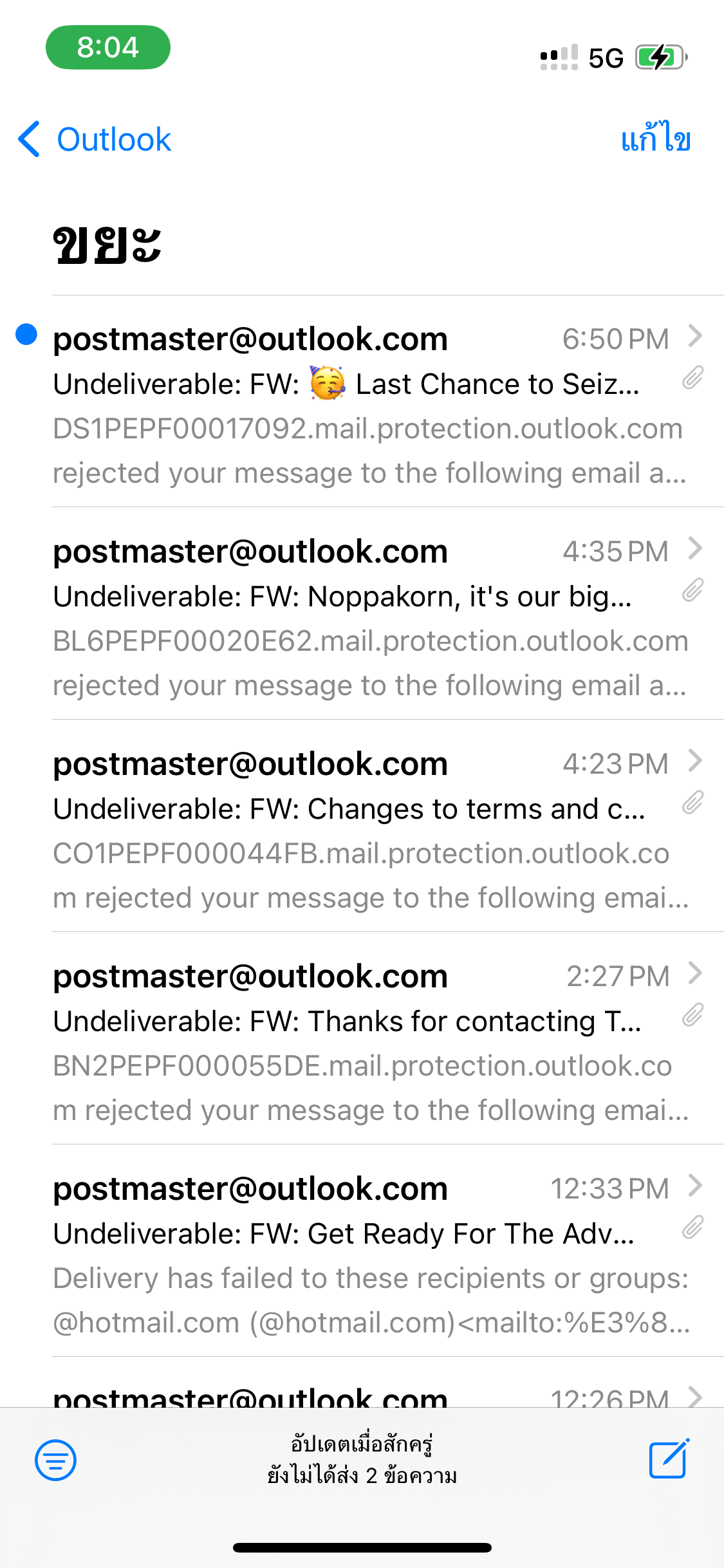724x1568 pixels.
Task: Open the undeliverable email about Noppakorn
Action: (x=367, y=617)
